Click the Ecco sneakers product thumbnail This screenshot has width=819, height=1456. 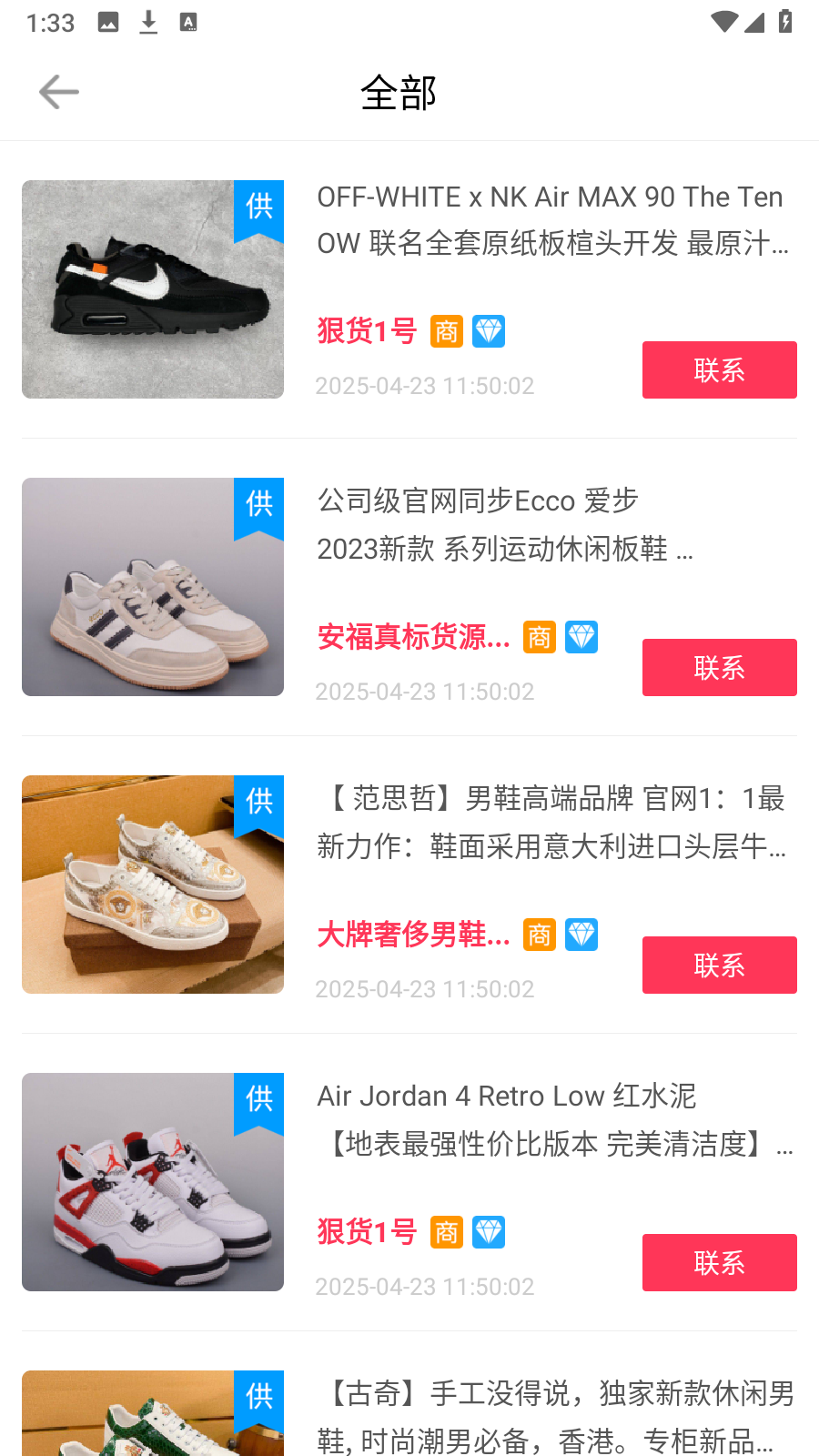tap(152, 587)
